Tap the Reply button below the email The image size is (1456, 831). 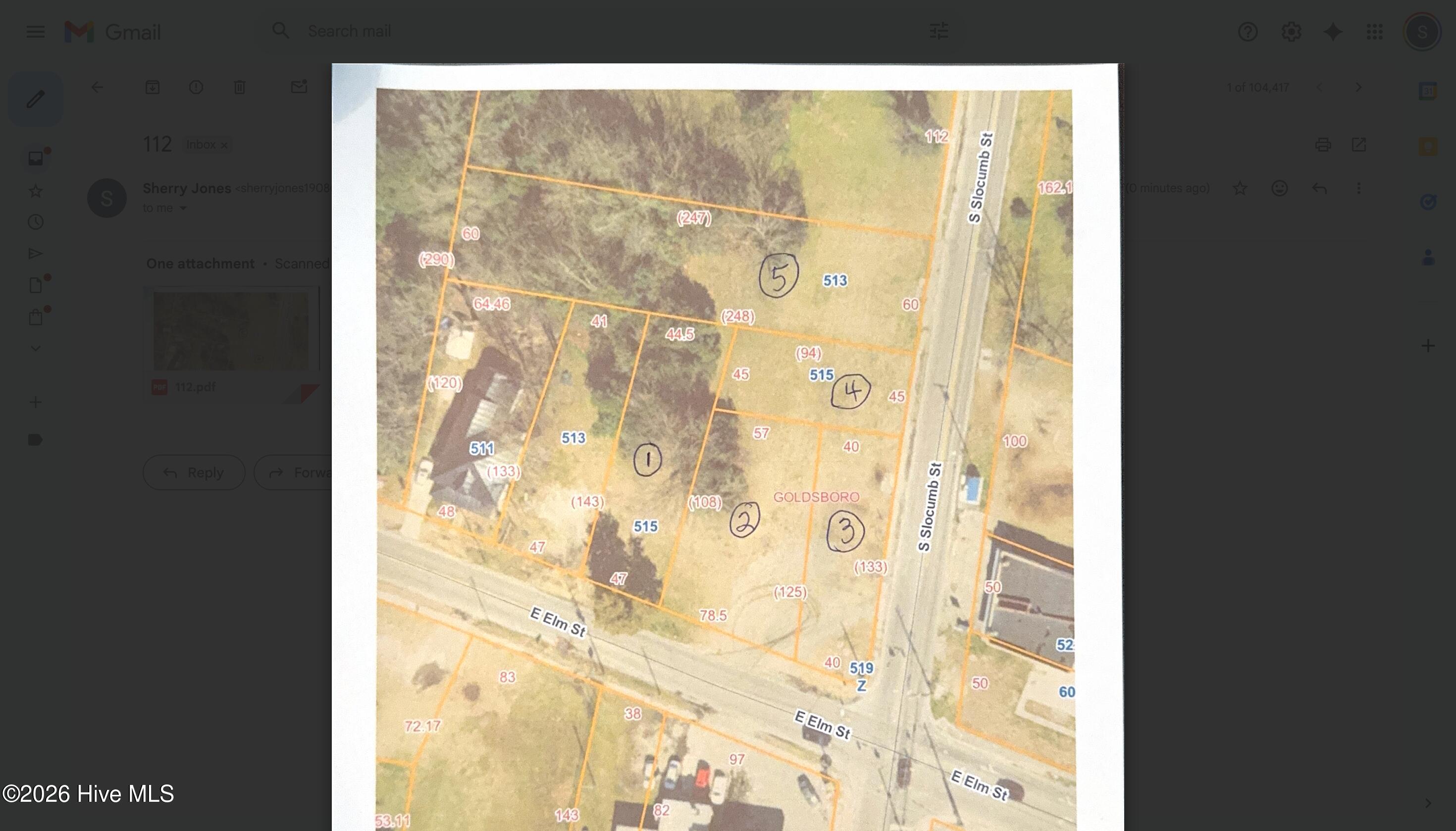point(194,472)
